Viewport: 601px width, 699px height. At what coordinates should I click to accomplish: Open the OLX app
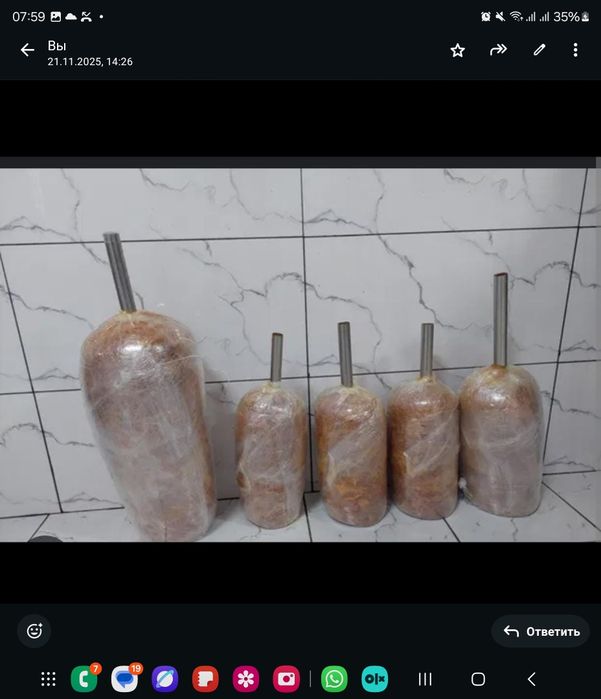pos(375,679)
